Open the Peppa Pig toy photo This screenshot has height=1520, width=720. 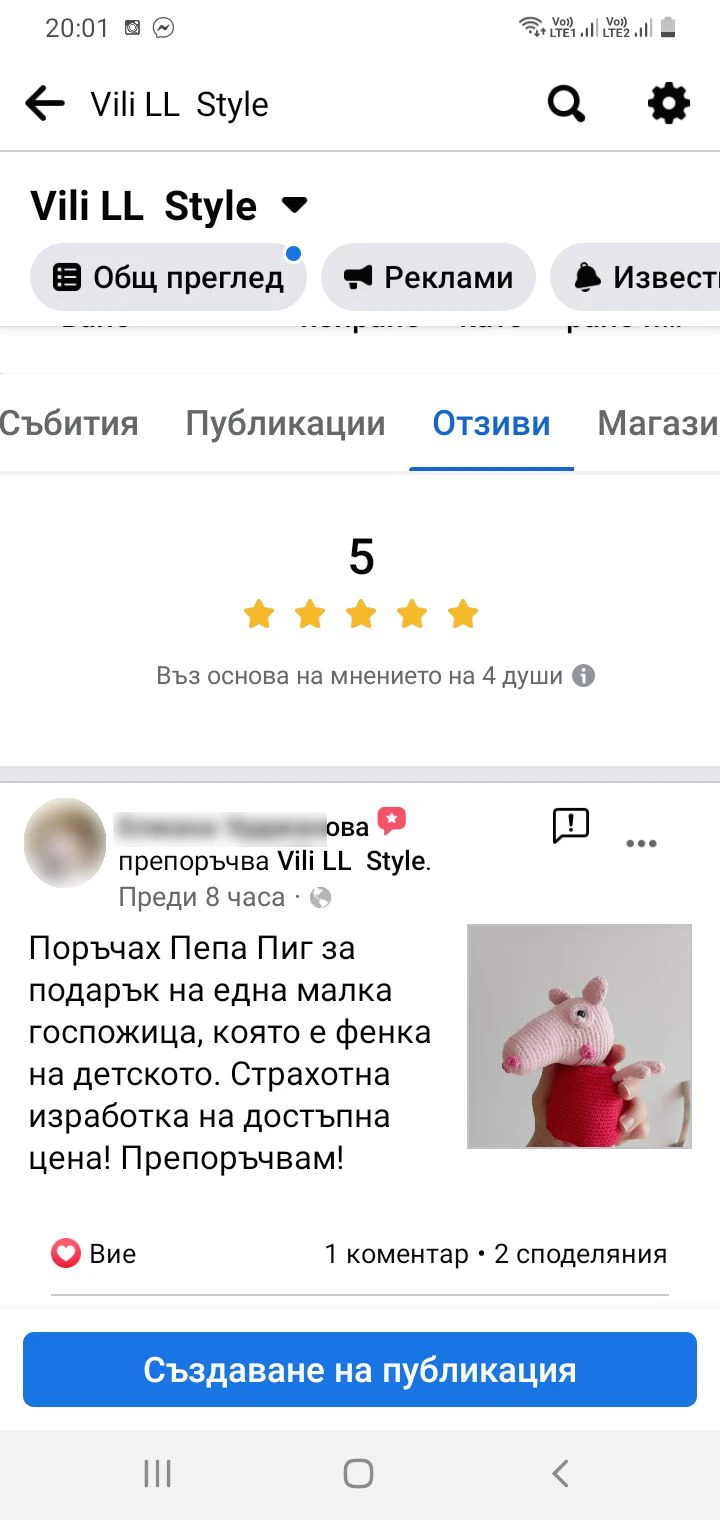(579, 1036)
